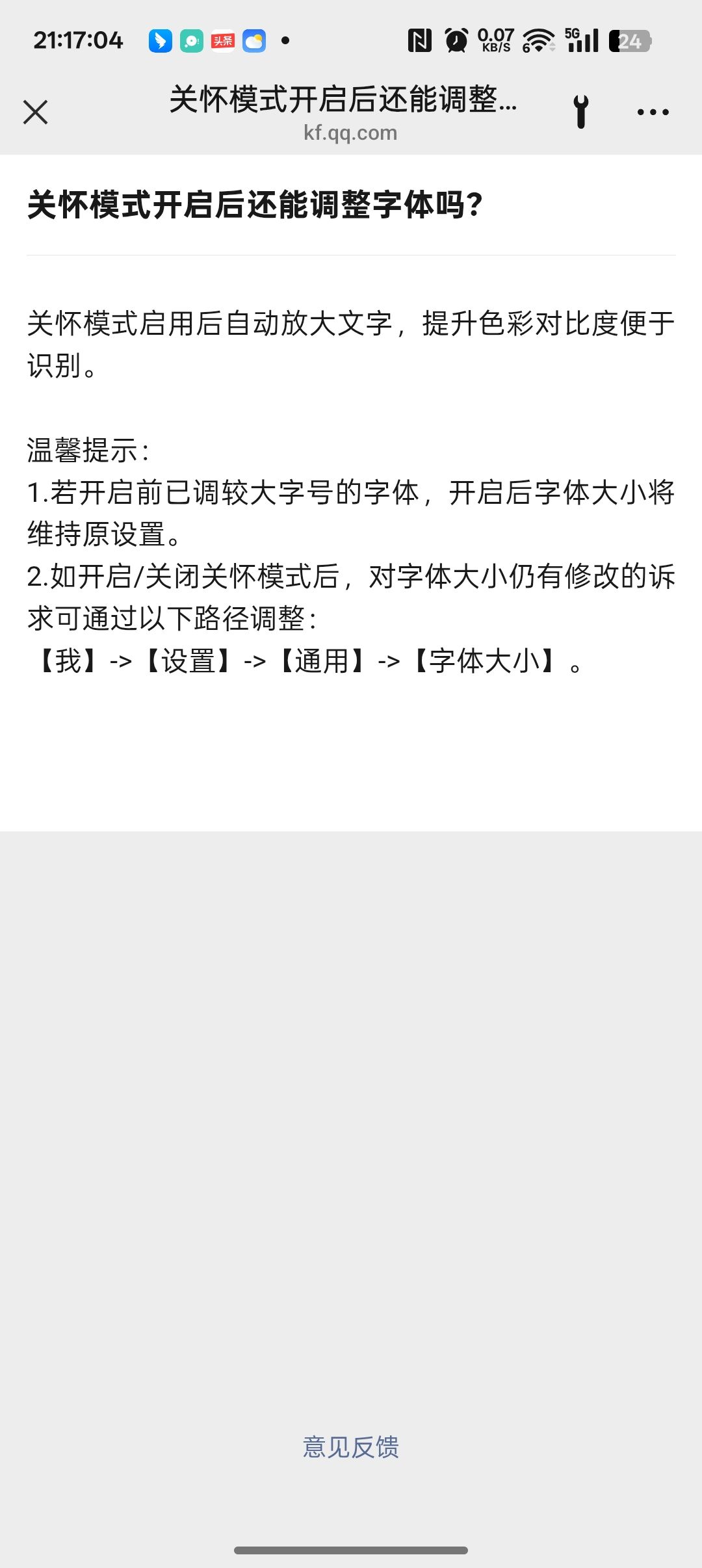Open the three-dot overflow menu
This screenshot has height=1568, width=702.
click(x=653, y=112)
